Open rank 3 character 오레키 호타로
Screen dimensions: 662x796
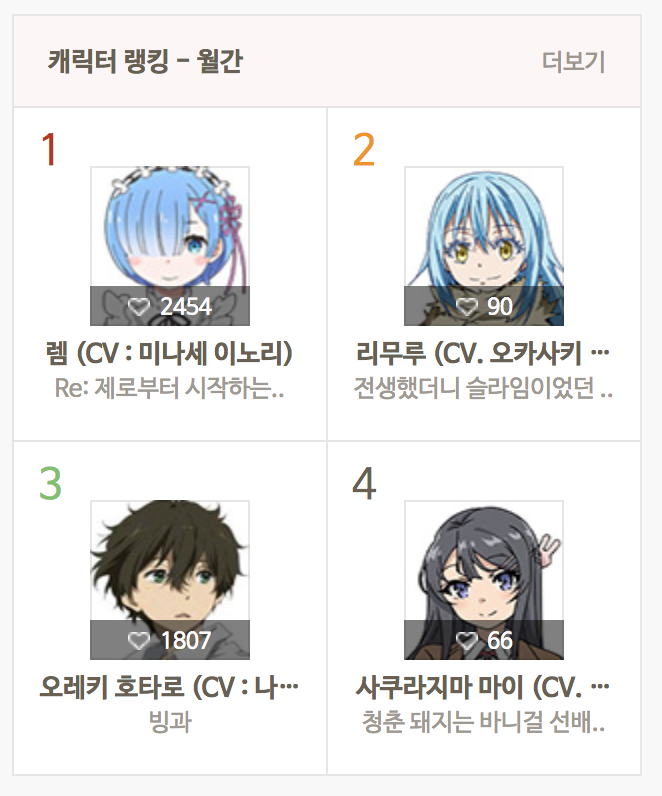169,688
